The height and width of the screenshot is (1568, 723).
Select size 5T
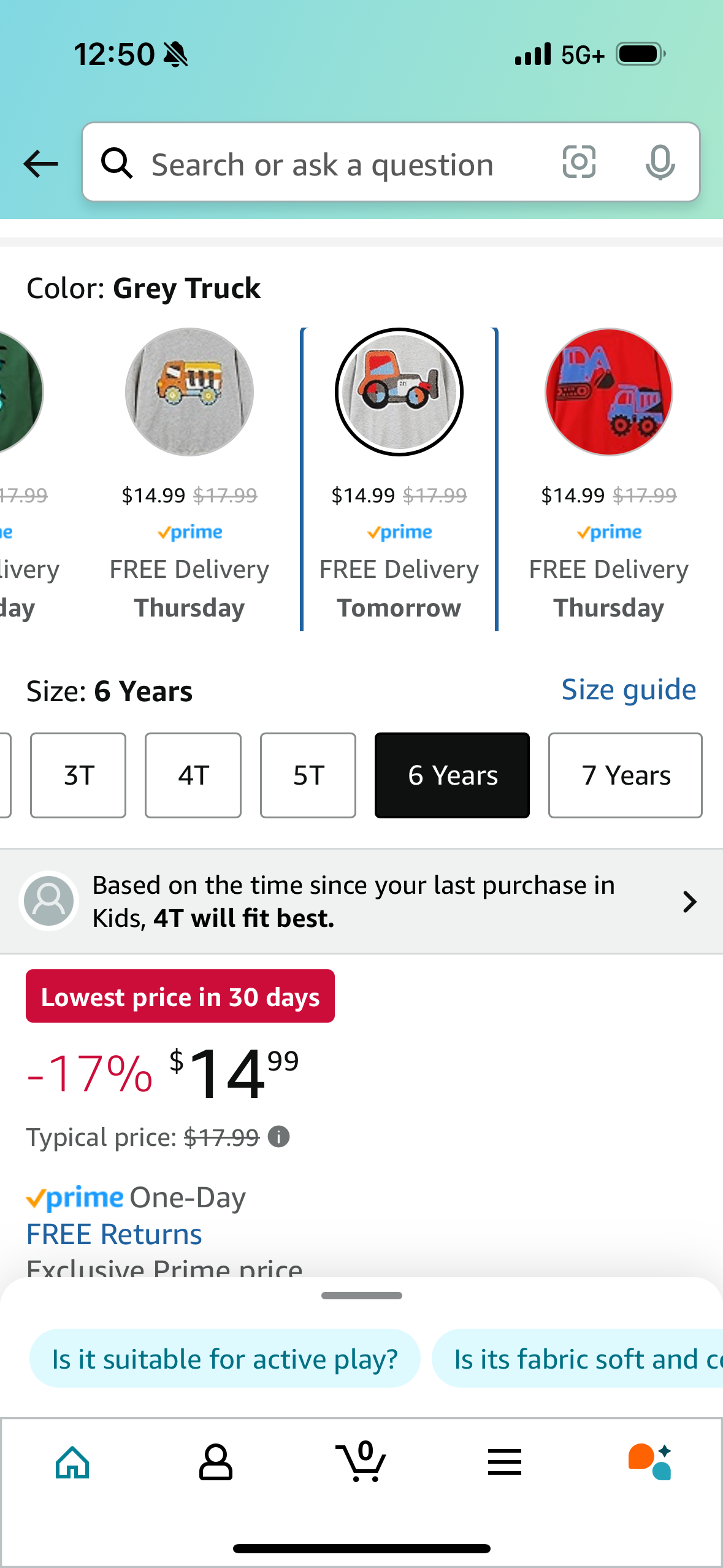tap(308, 775)
